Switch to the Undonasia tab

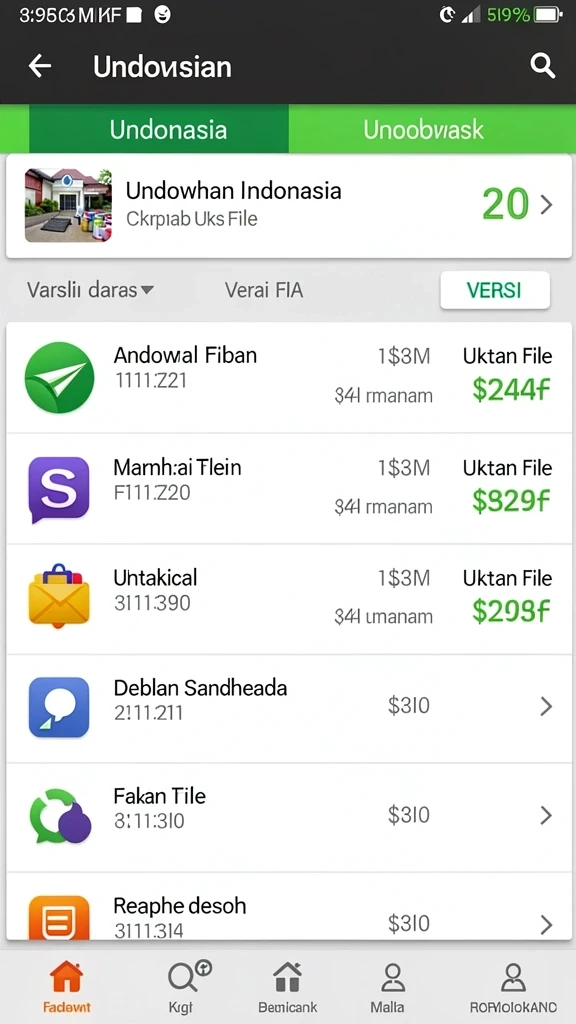(x=159, y=129)
